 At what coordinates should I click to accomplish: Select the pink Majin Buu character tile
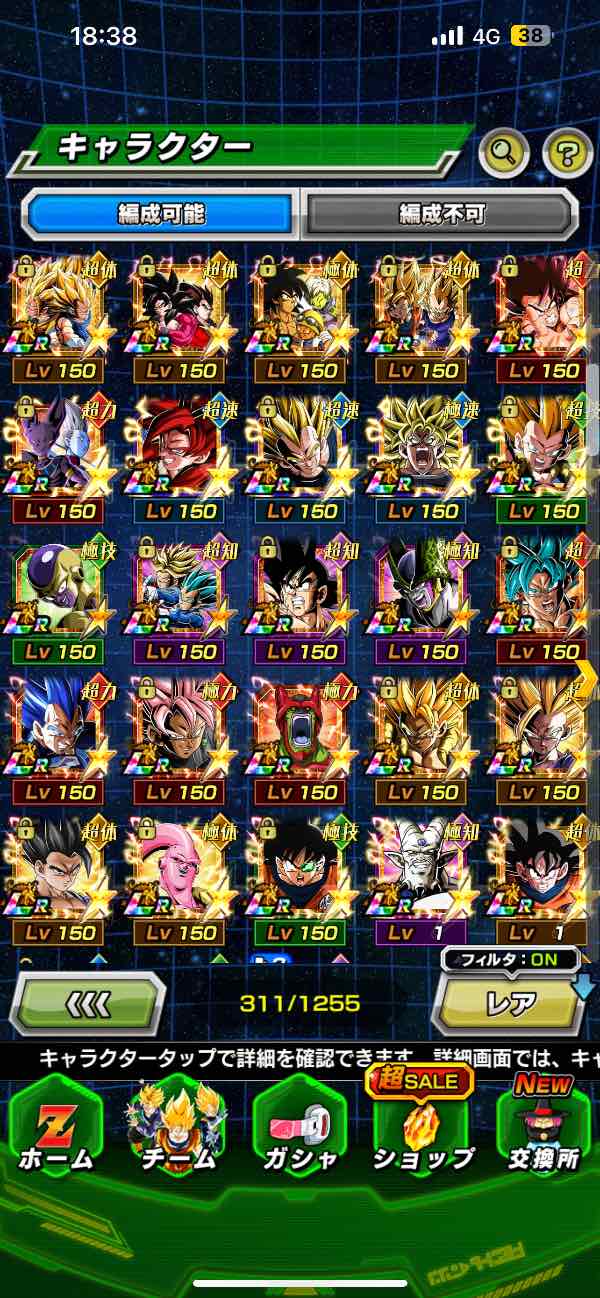[182, 880]
